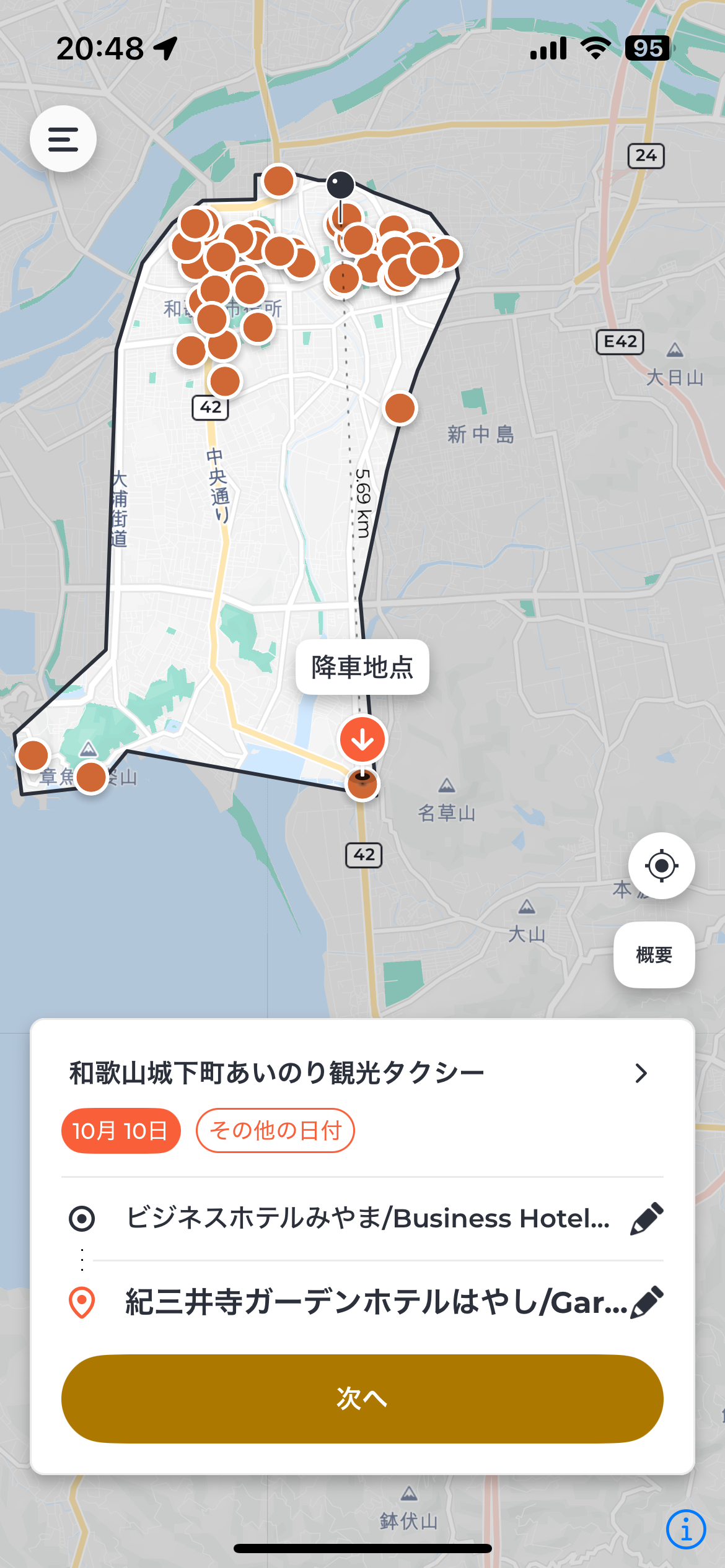The height and width of the screenshot is (1568, 725).
Task: Edit drop-off location 紀三井寺ガーデンホテルはやし
Action: pos(646,1302)
